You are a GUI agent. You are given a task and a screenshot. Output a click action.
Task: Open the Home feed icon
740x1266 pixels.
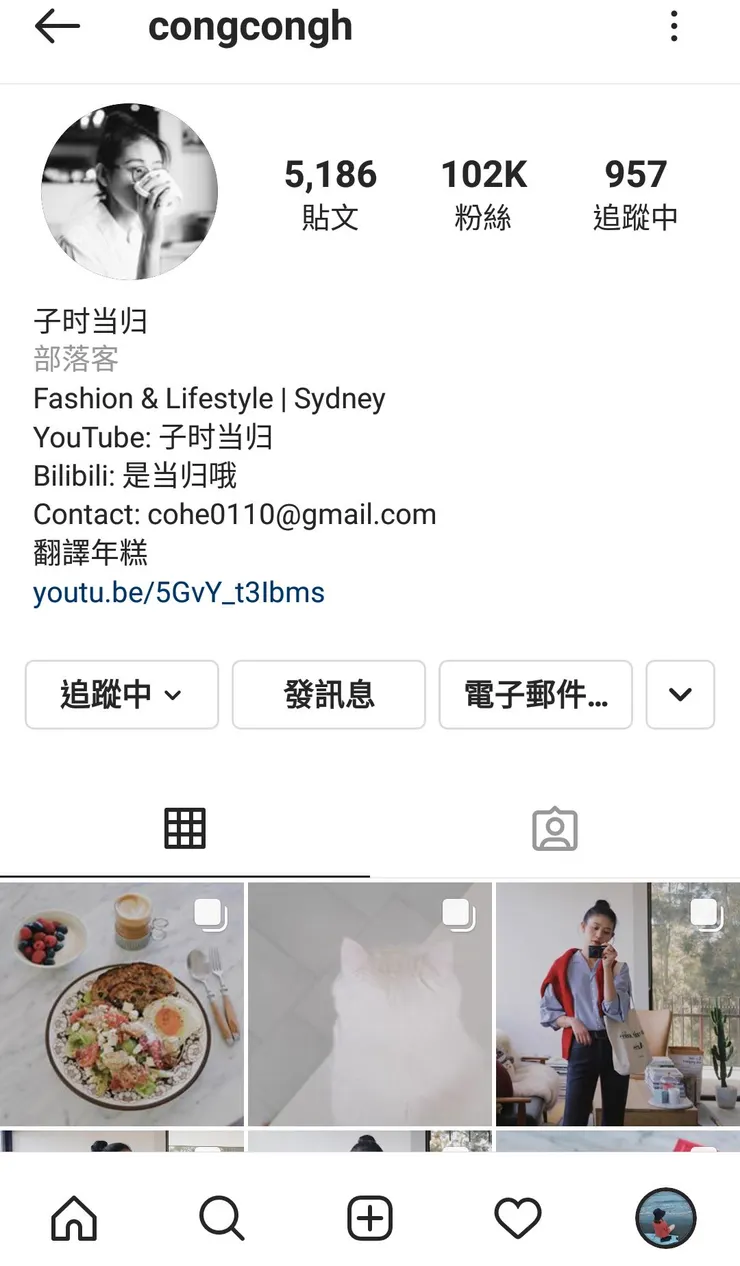[x=74, y=1218]
